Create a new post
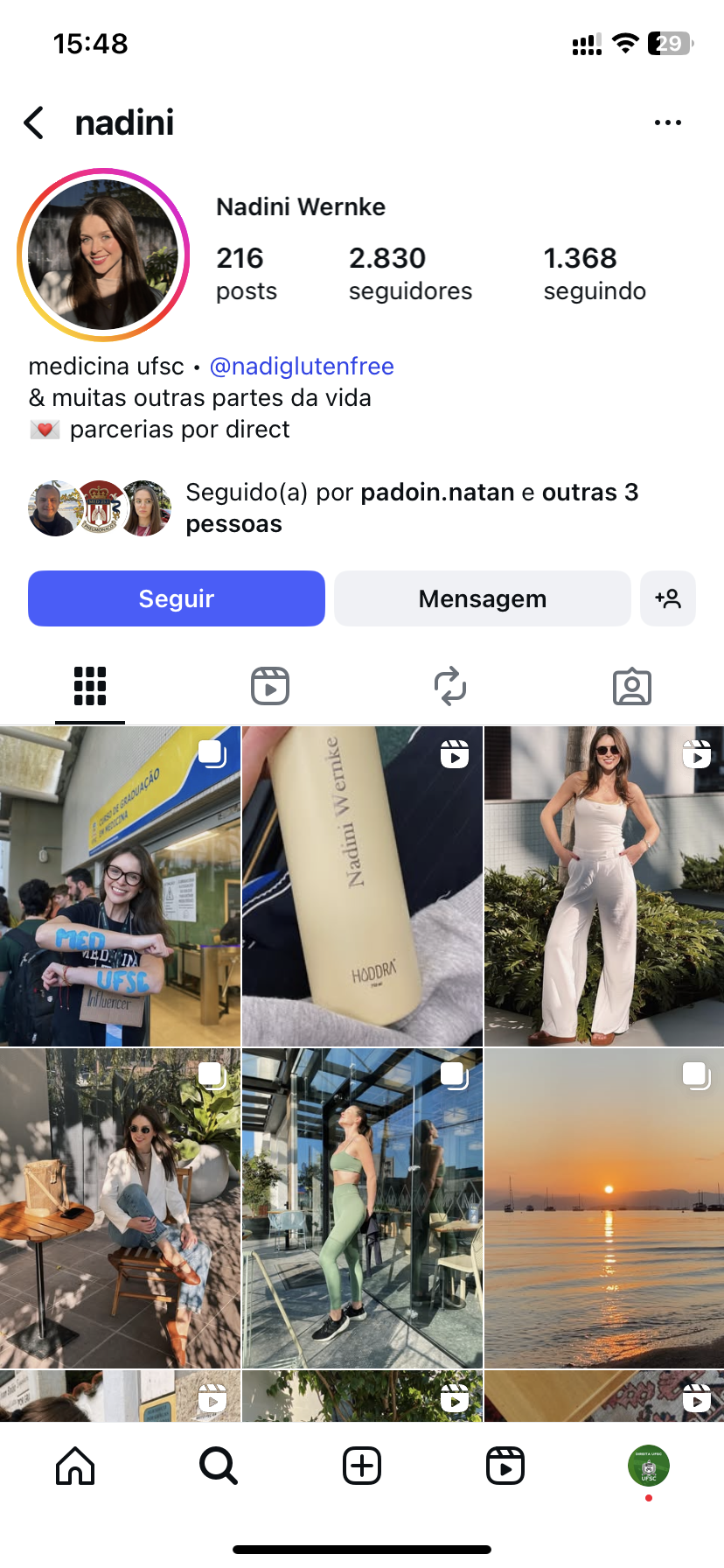Screen dimensions: 724x1568 click(362, 1466)
